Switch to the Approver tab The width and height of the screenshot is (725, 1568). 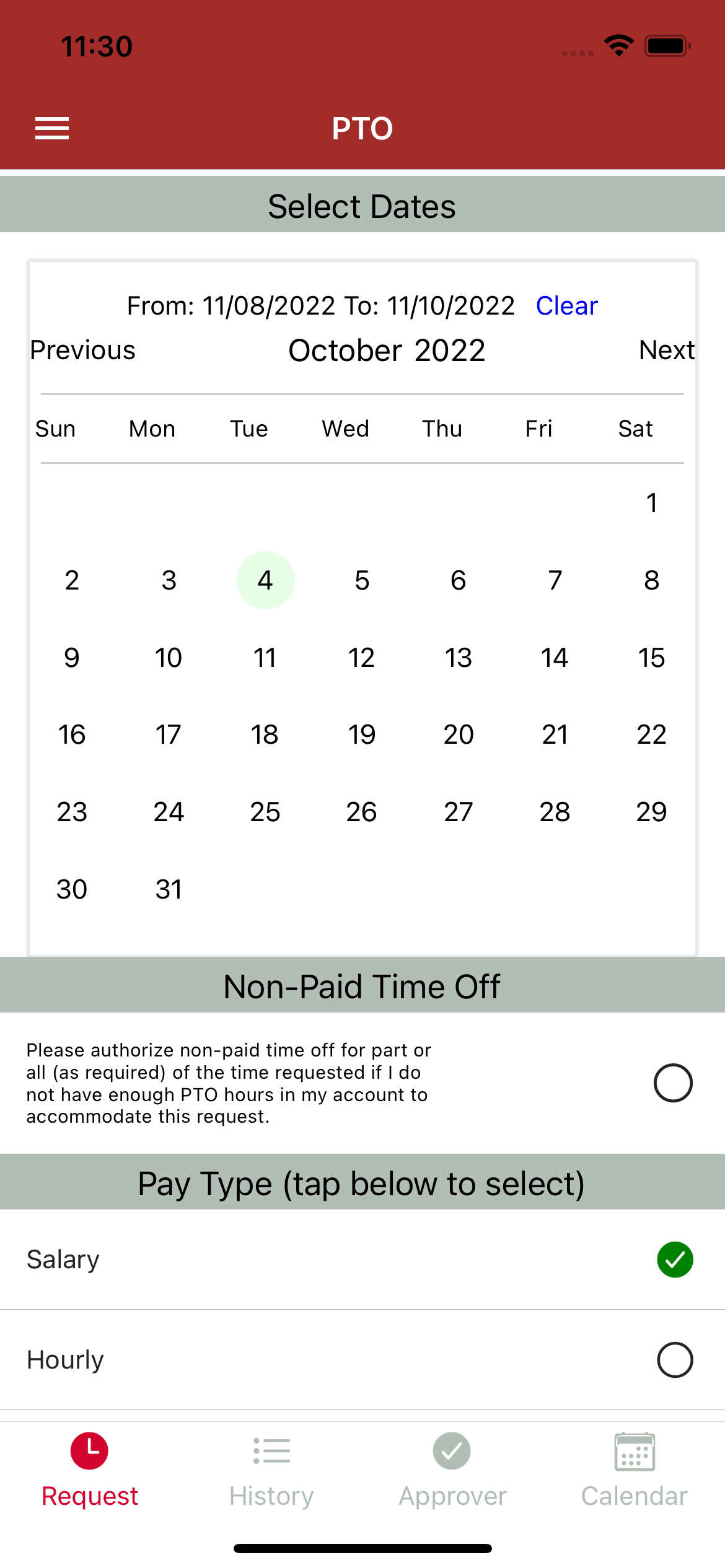tap(452, 1470)
